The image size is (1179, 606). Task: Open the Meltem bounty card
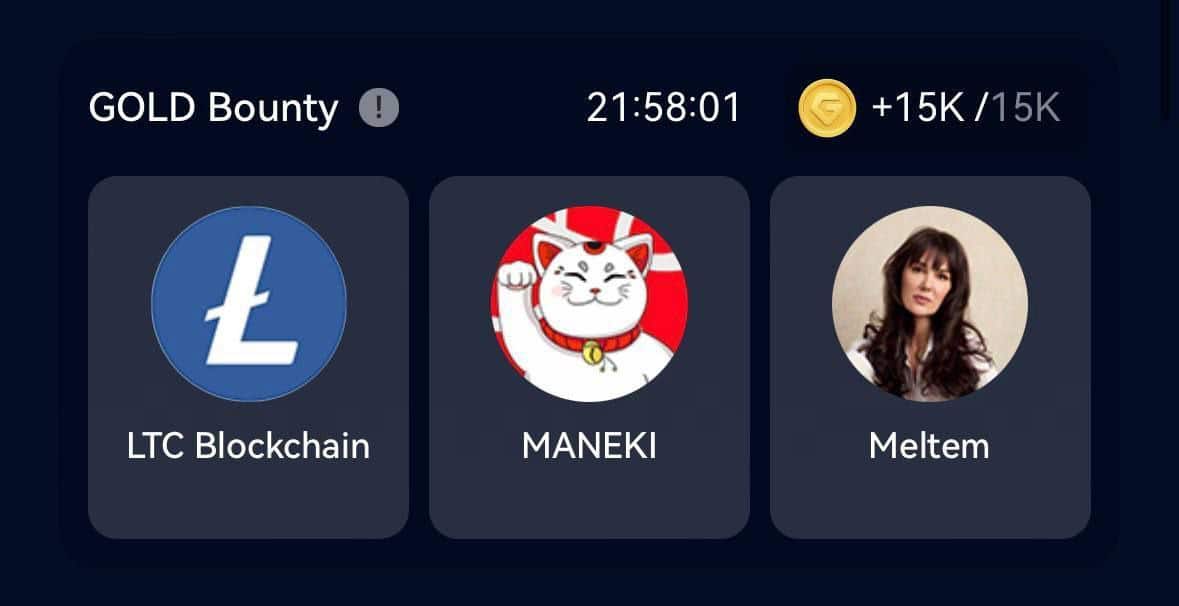(x=929, y=357)
